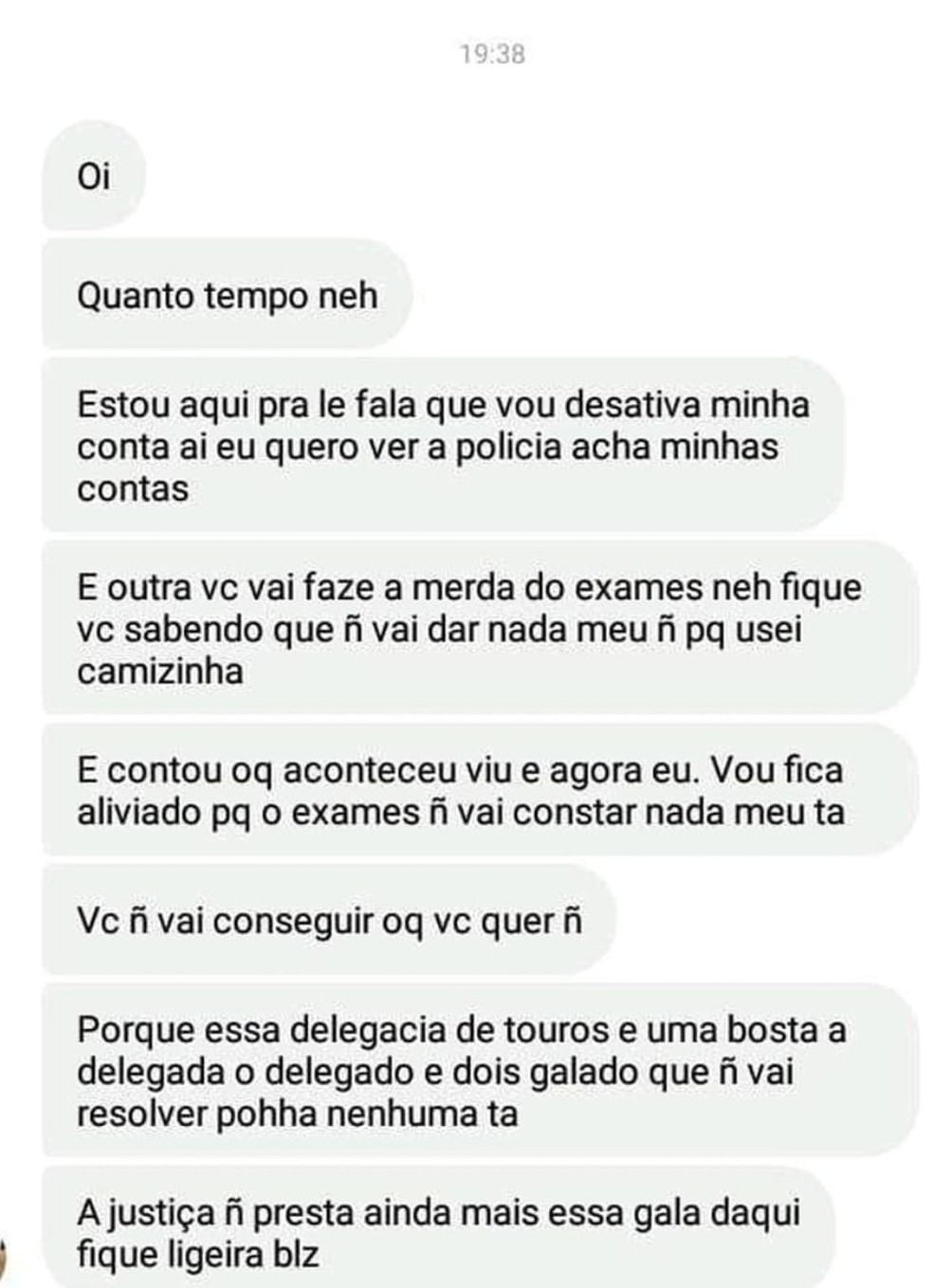
Task: Click the "Quanto tempo neh" message bubble
Action: tap(226, 295)
